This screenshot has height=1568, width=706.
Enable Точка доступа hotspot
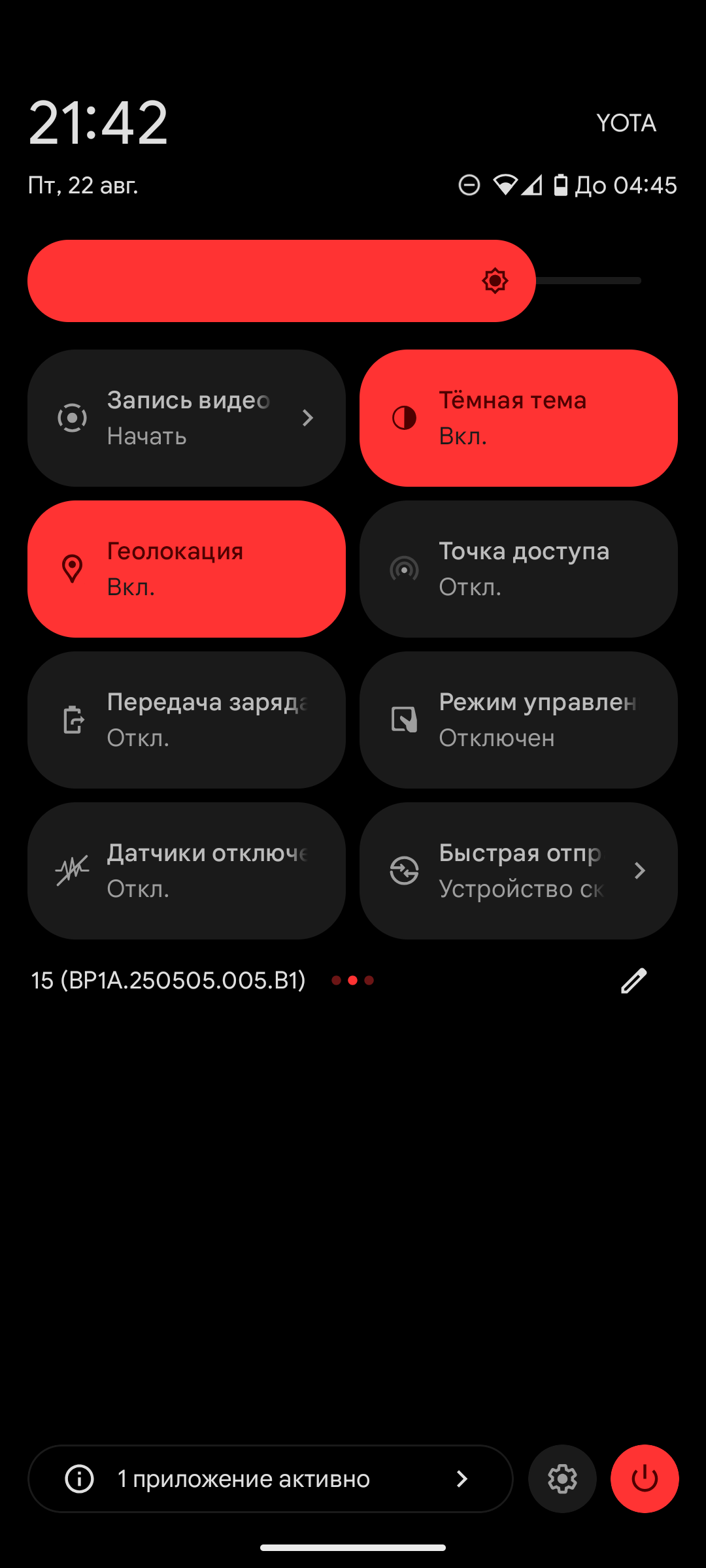[518, 569]
